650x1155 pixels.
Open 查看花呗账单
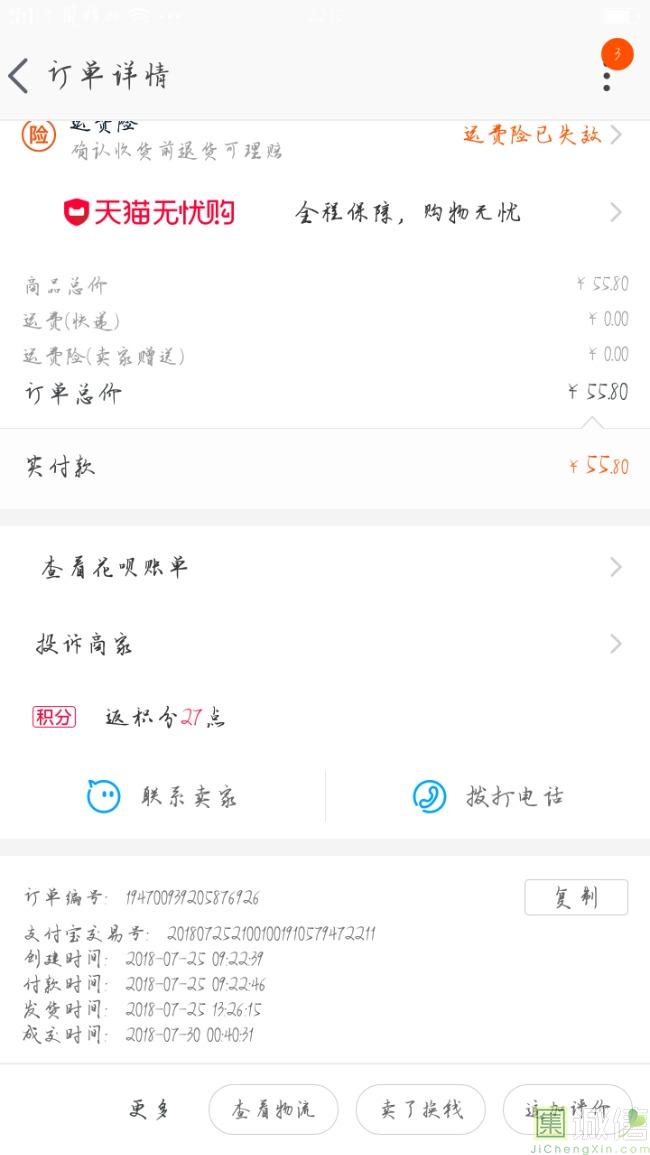[x=325, y=567]
